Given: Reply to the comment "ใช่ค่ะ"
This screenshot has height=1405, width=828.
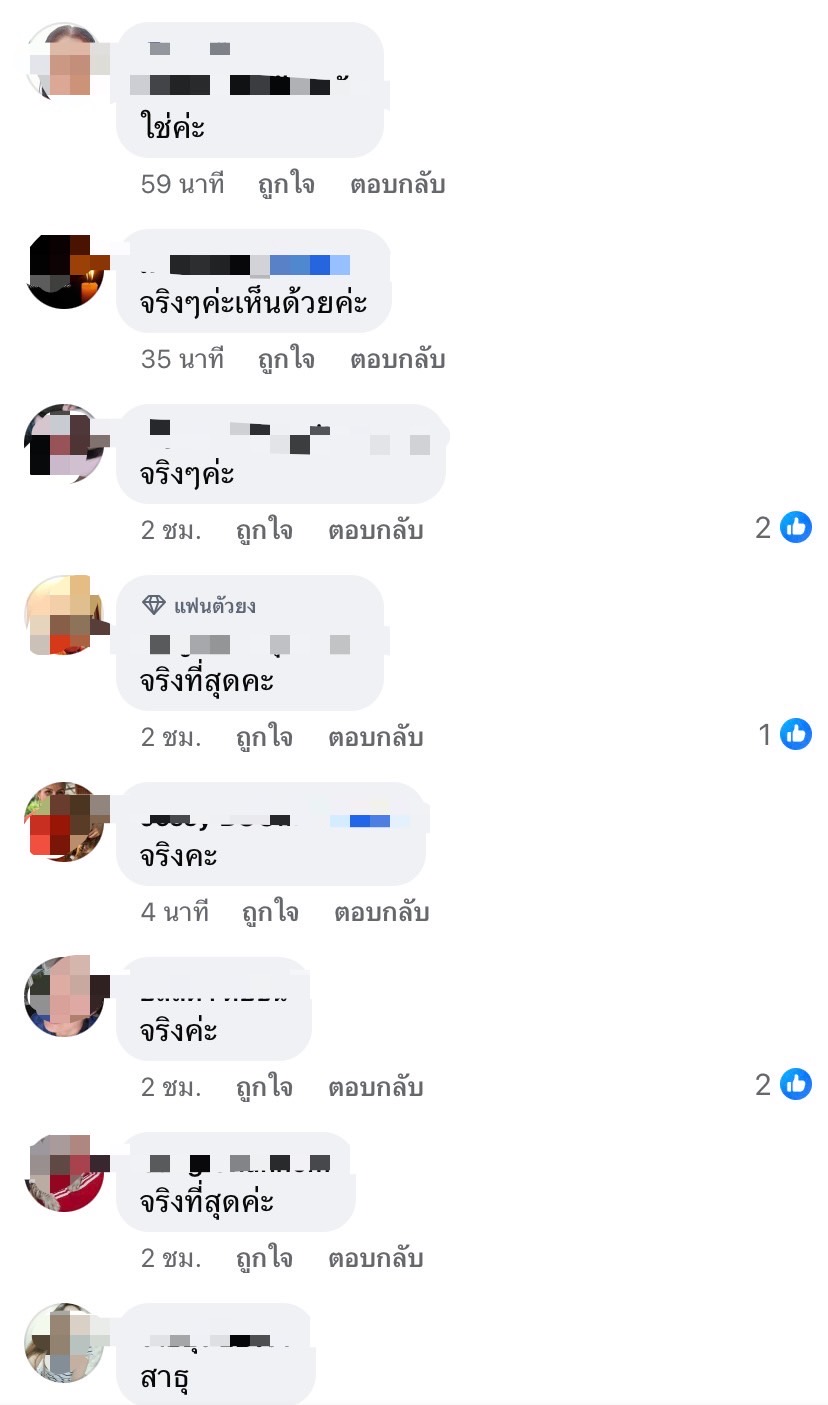Looking at the screenshot, I should pos(397,185).
